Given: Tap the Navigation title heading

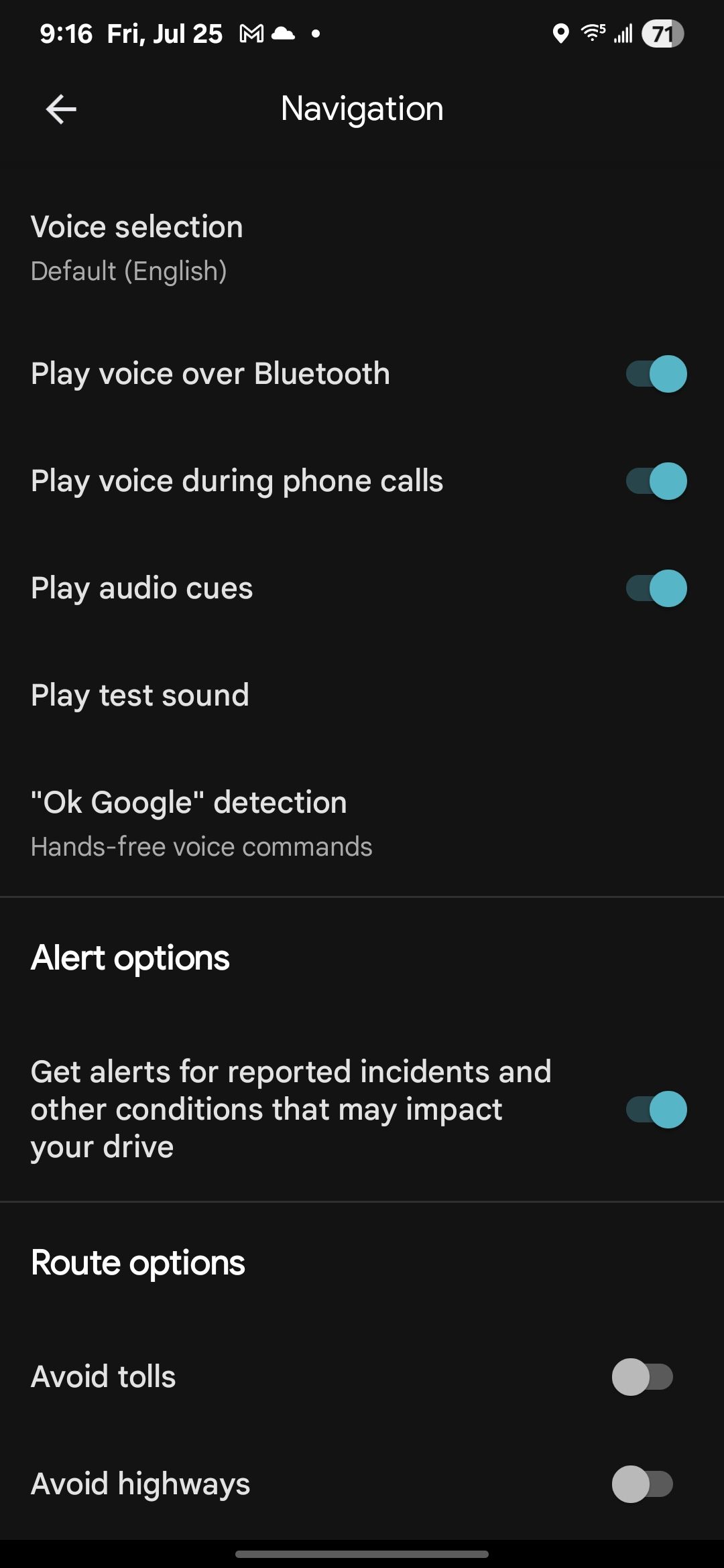Looking at the screenshot, I should click(362, 108).
